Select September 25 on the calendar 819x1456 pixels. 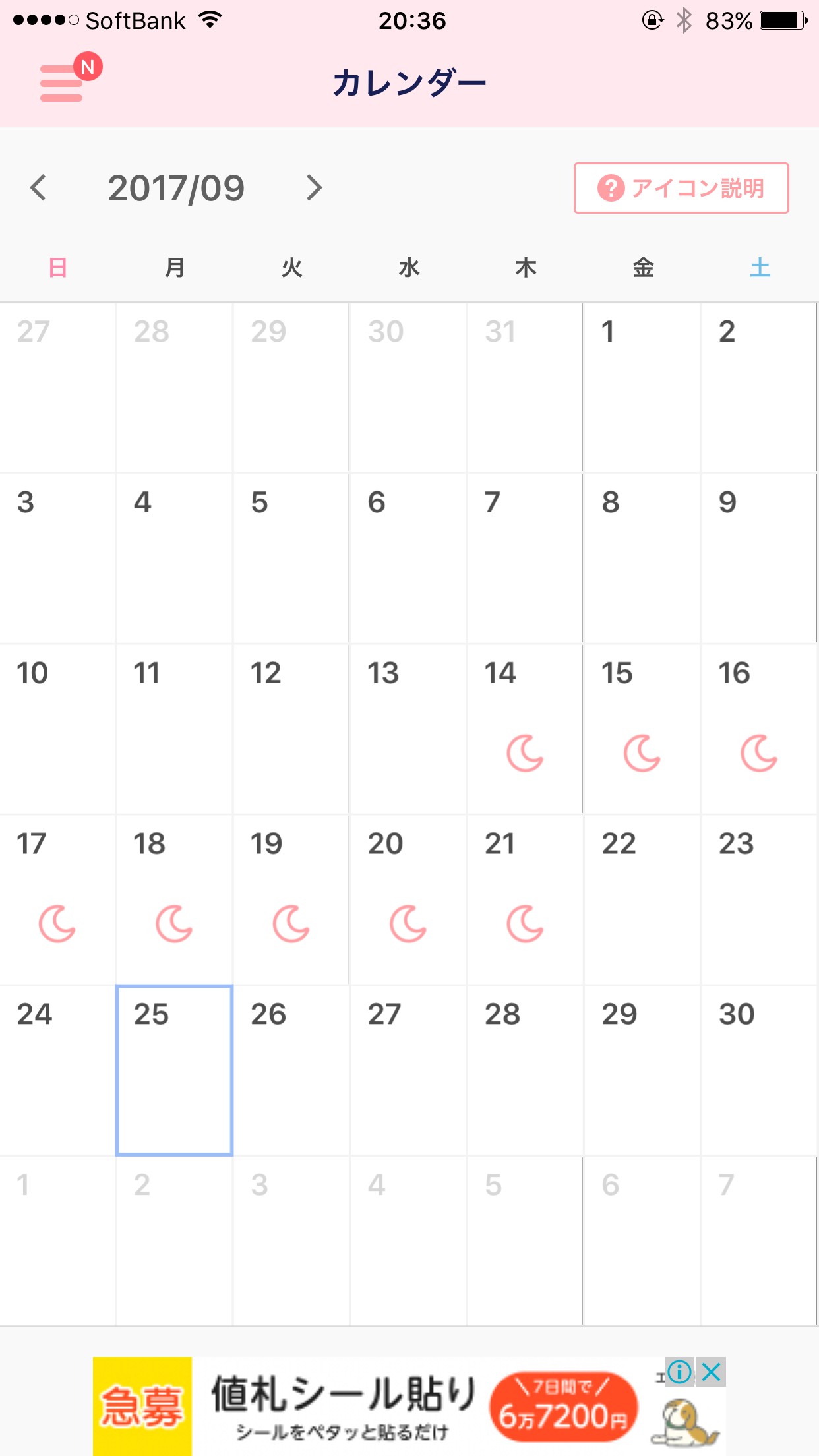click(x=175, y=1070)
